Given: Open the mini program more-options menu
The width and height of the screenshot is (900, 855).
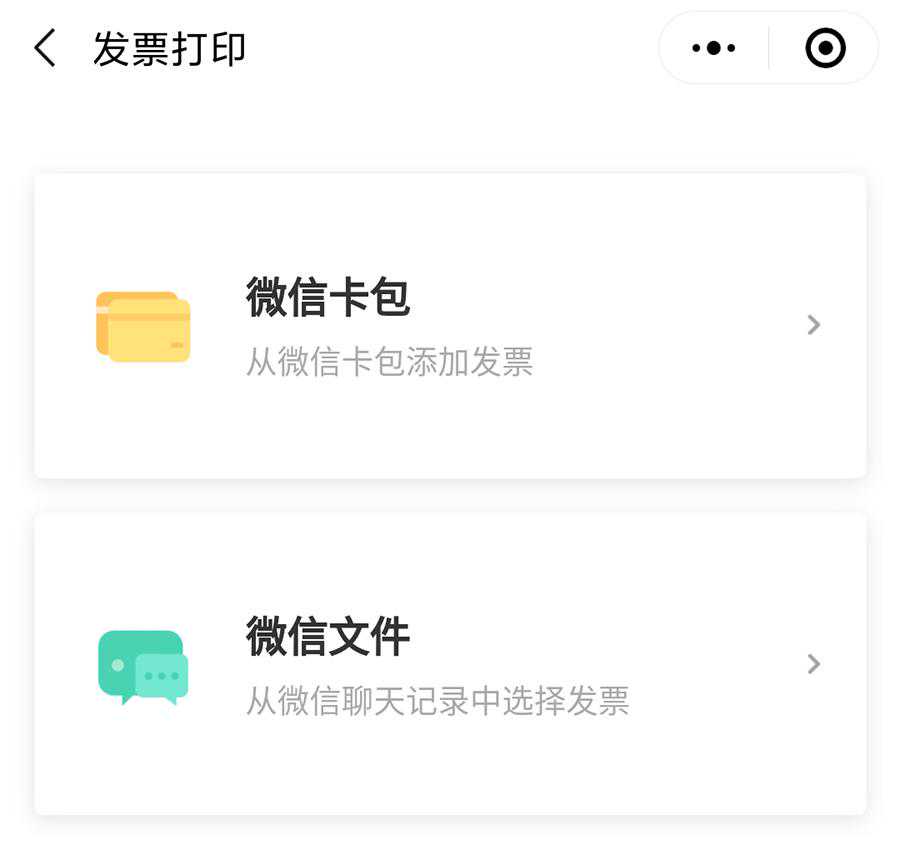Looking at the screenshot, I should [x=714, y=48].
